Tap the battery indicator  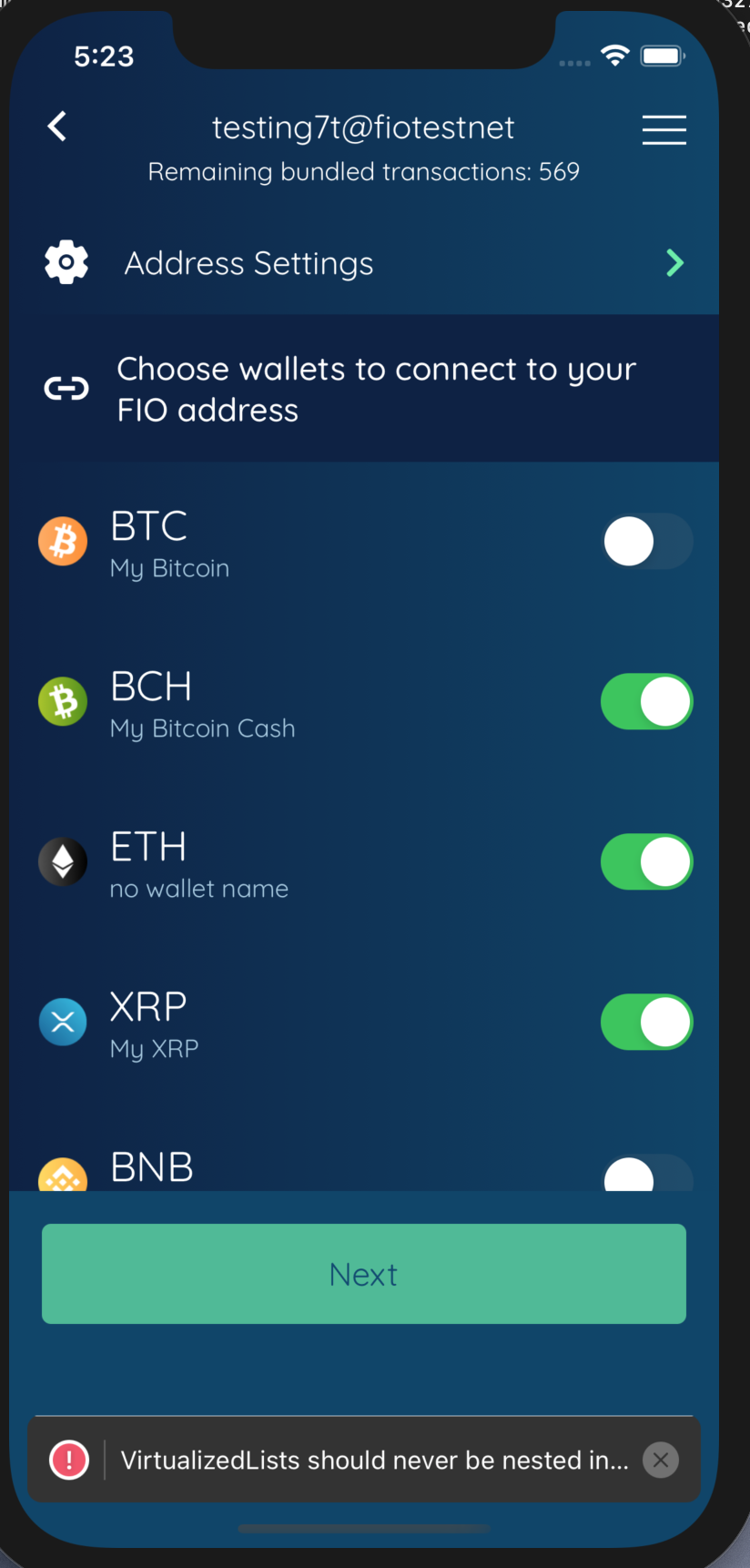[x=662, y=56]
